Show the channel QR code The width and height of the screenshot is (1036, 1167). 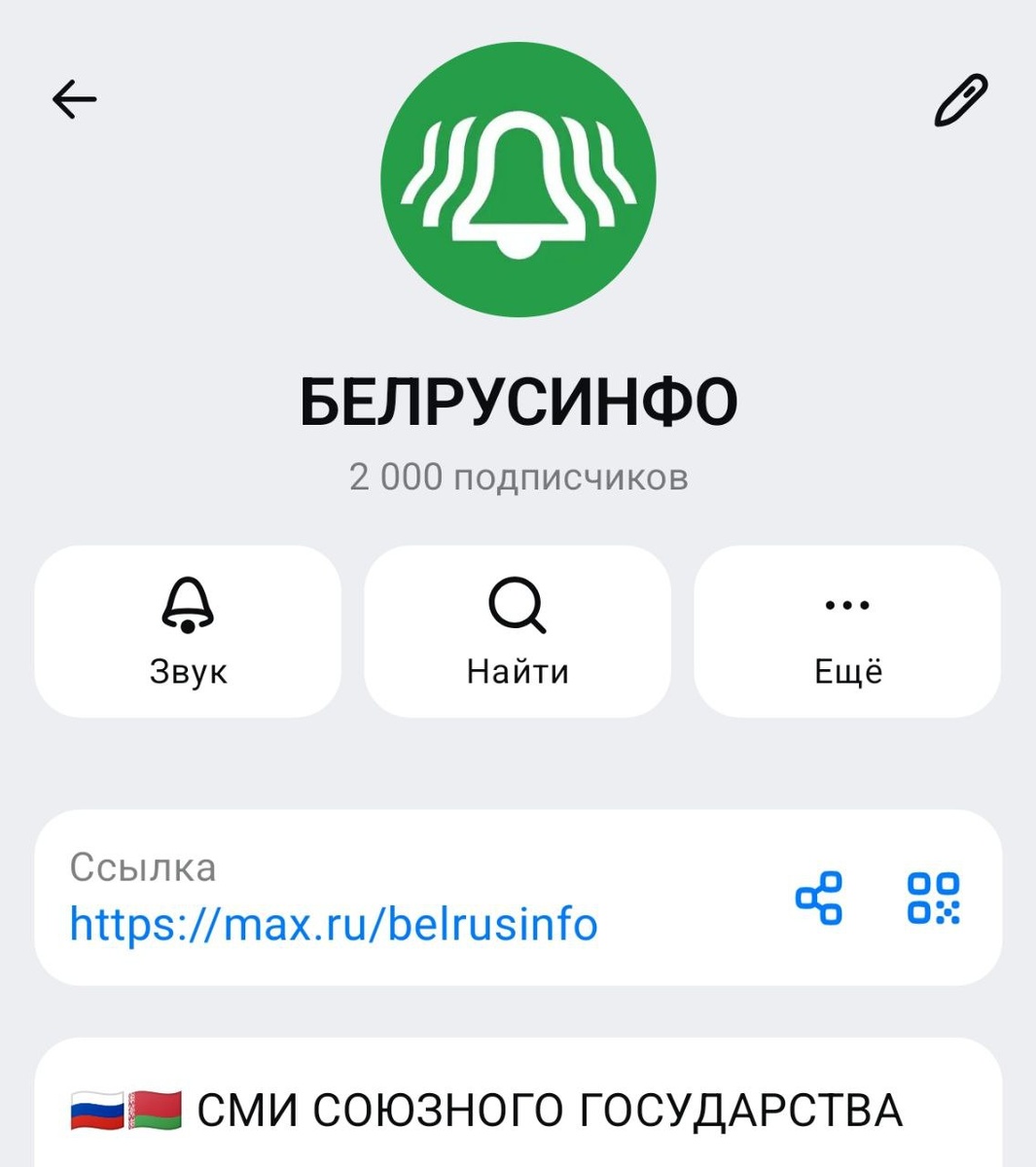tap(933, 898)
